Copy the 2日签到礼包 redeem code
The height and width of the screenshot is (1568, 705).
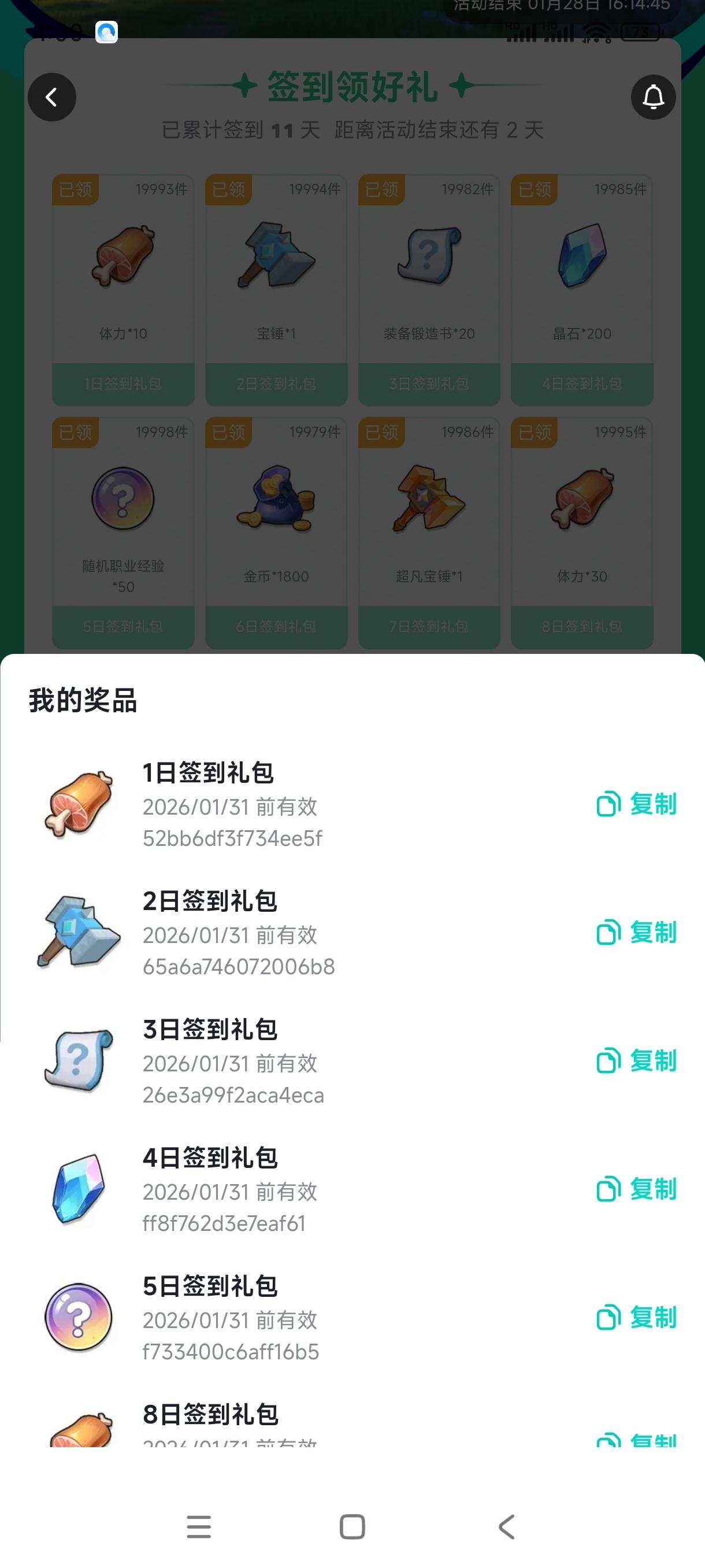click(636, 933)
